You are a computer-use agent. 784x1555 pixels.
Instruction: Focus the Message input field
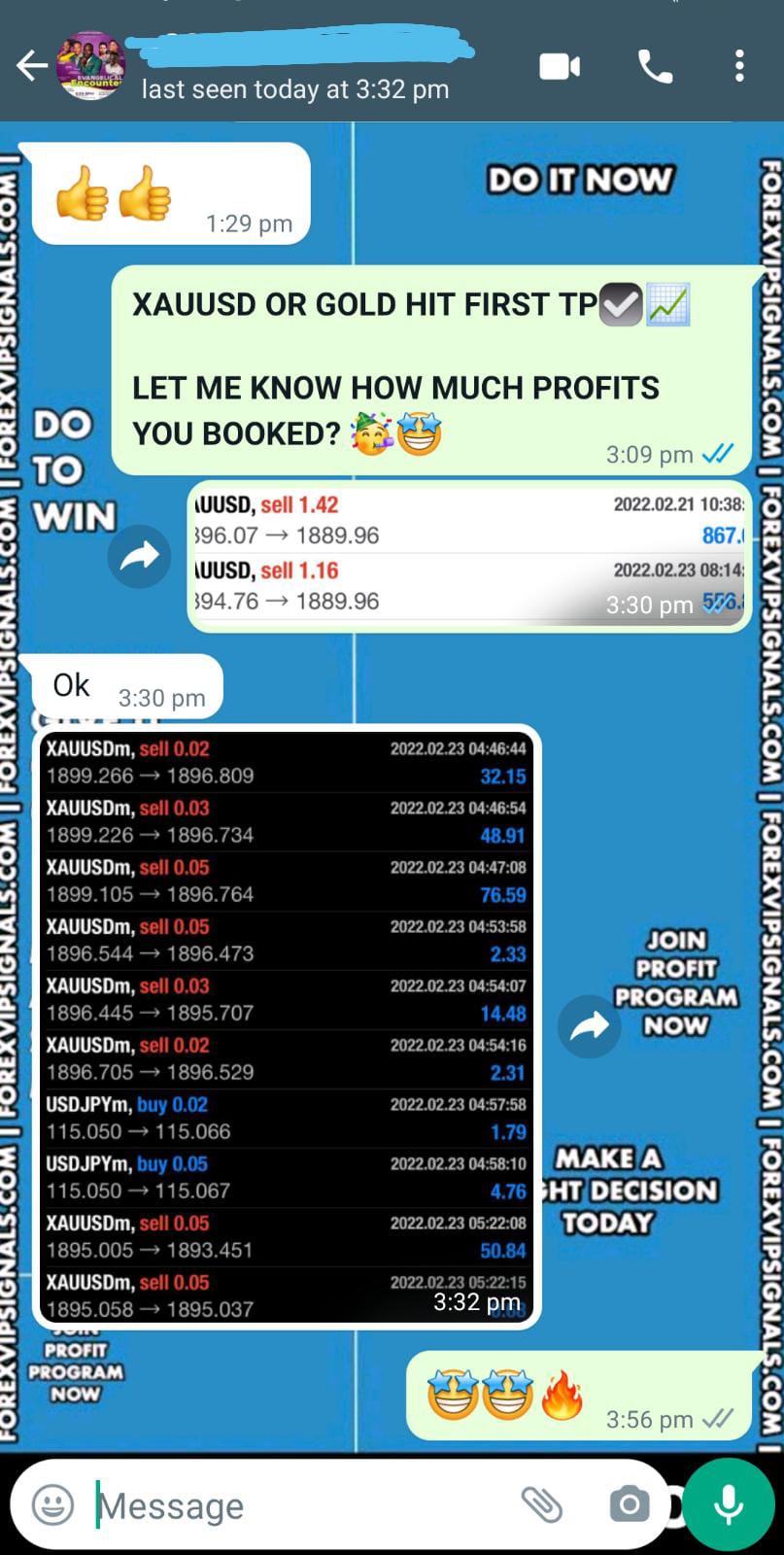click(x=291, y=1505)
